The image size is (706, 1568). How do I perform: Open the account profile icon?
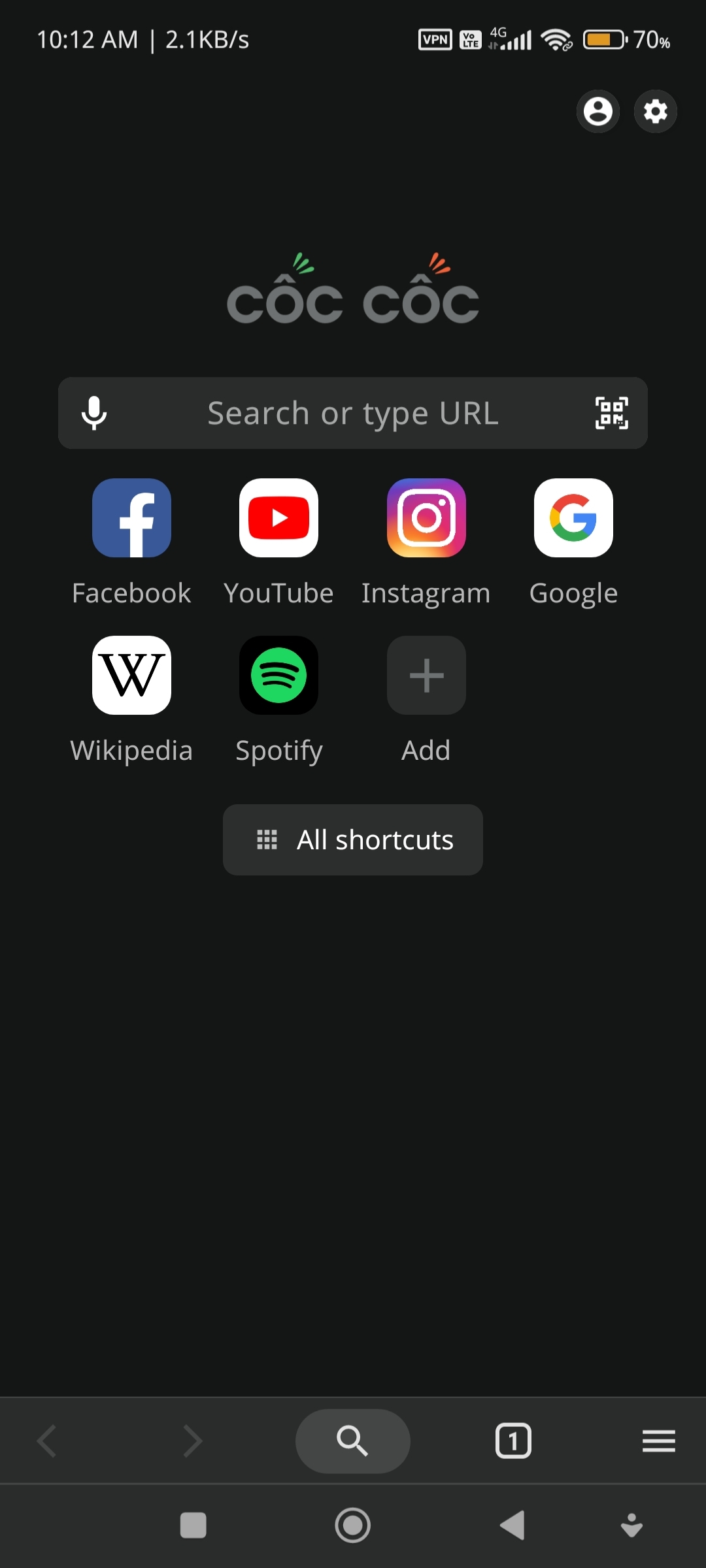(597, 111)
